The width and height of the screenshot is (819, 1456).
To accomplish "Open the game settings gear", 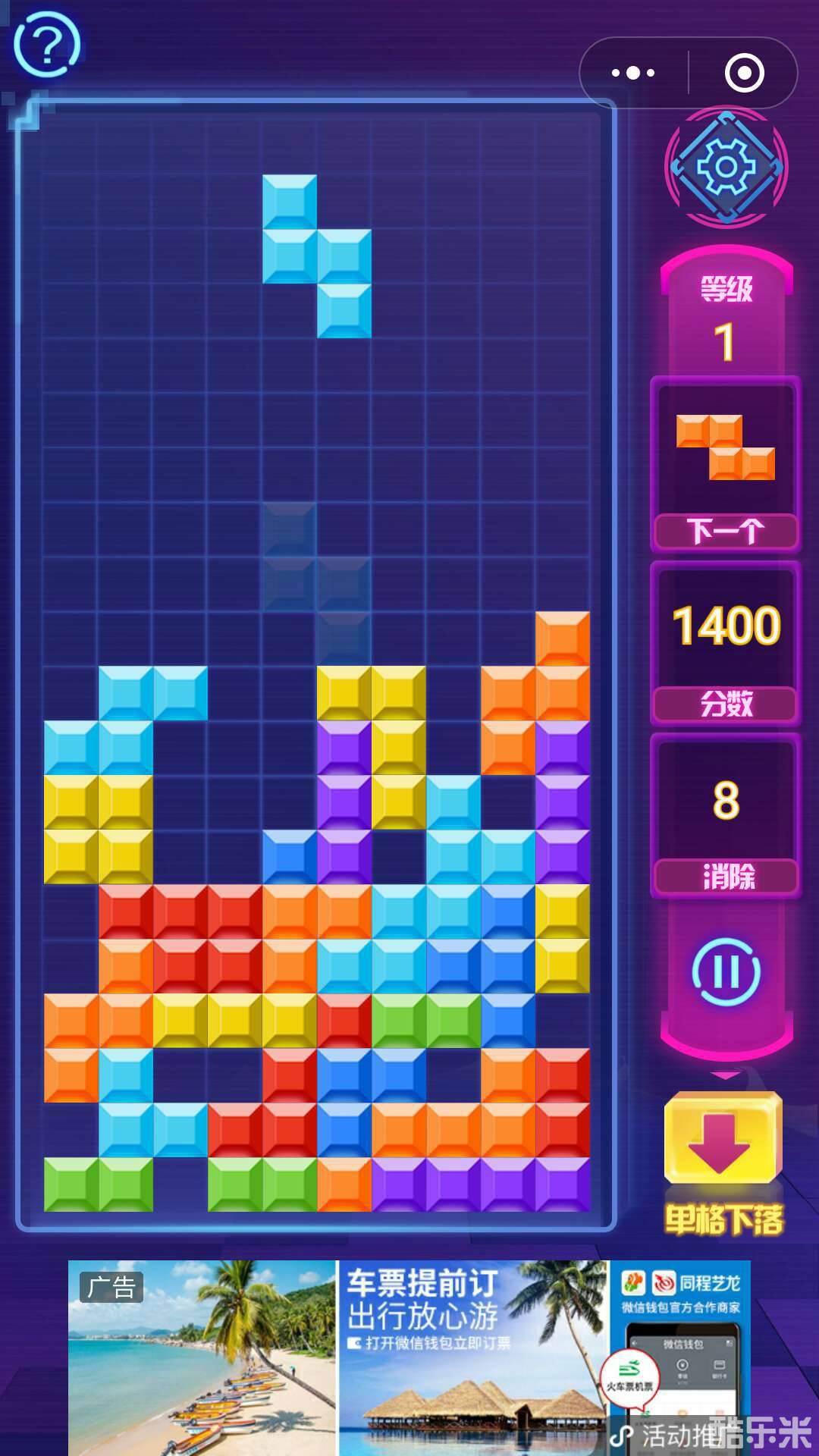I will click(x=726, y=167).
